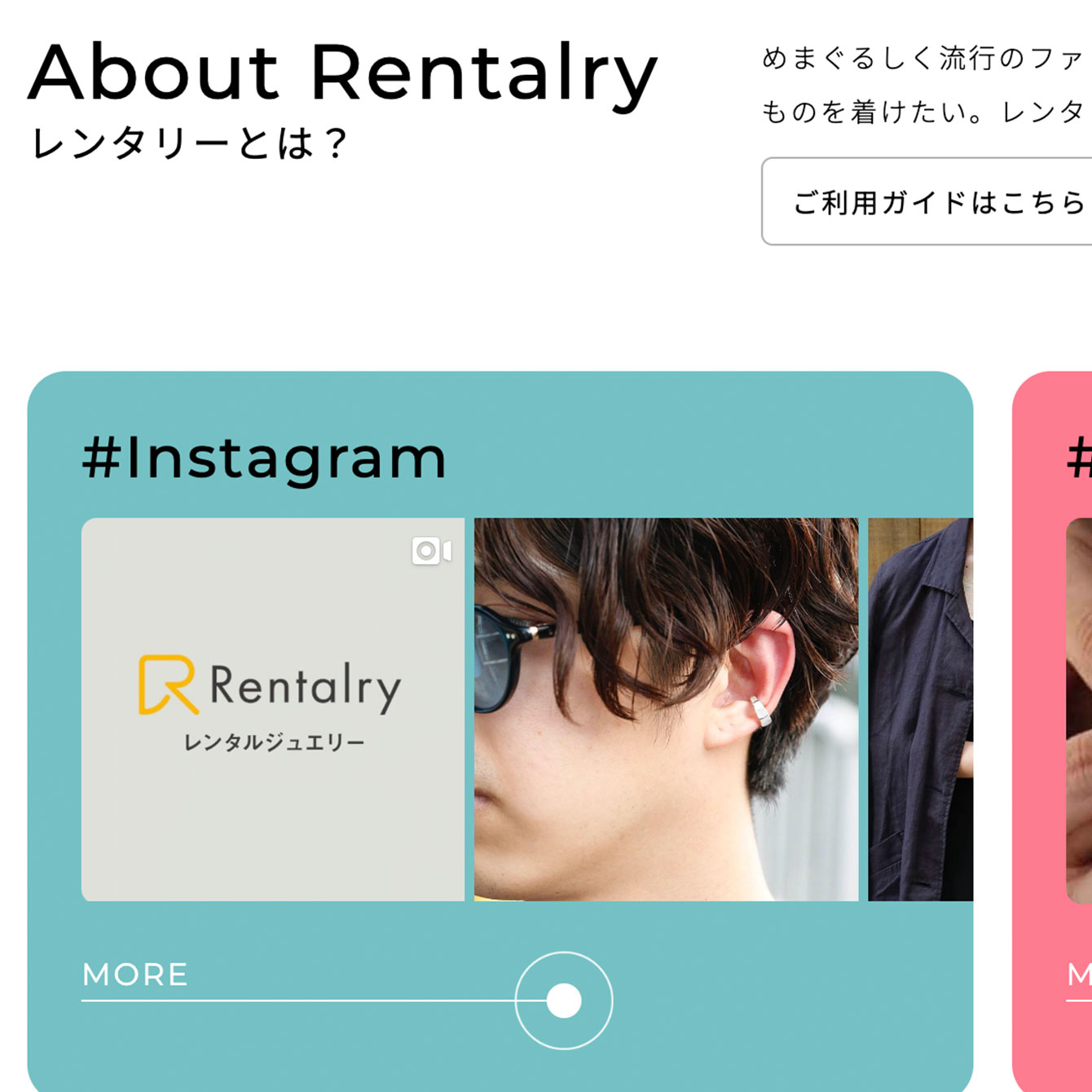Tap MORE in the Instagram card
Viewport: 1092px width, 1092px height.
point(135,975)
